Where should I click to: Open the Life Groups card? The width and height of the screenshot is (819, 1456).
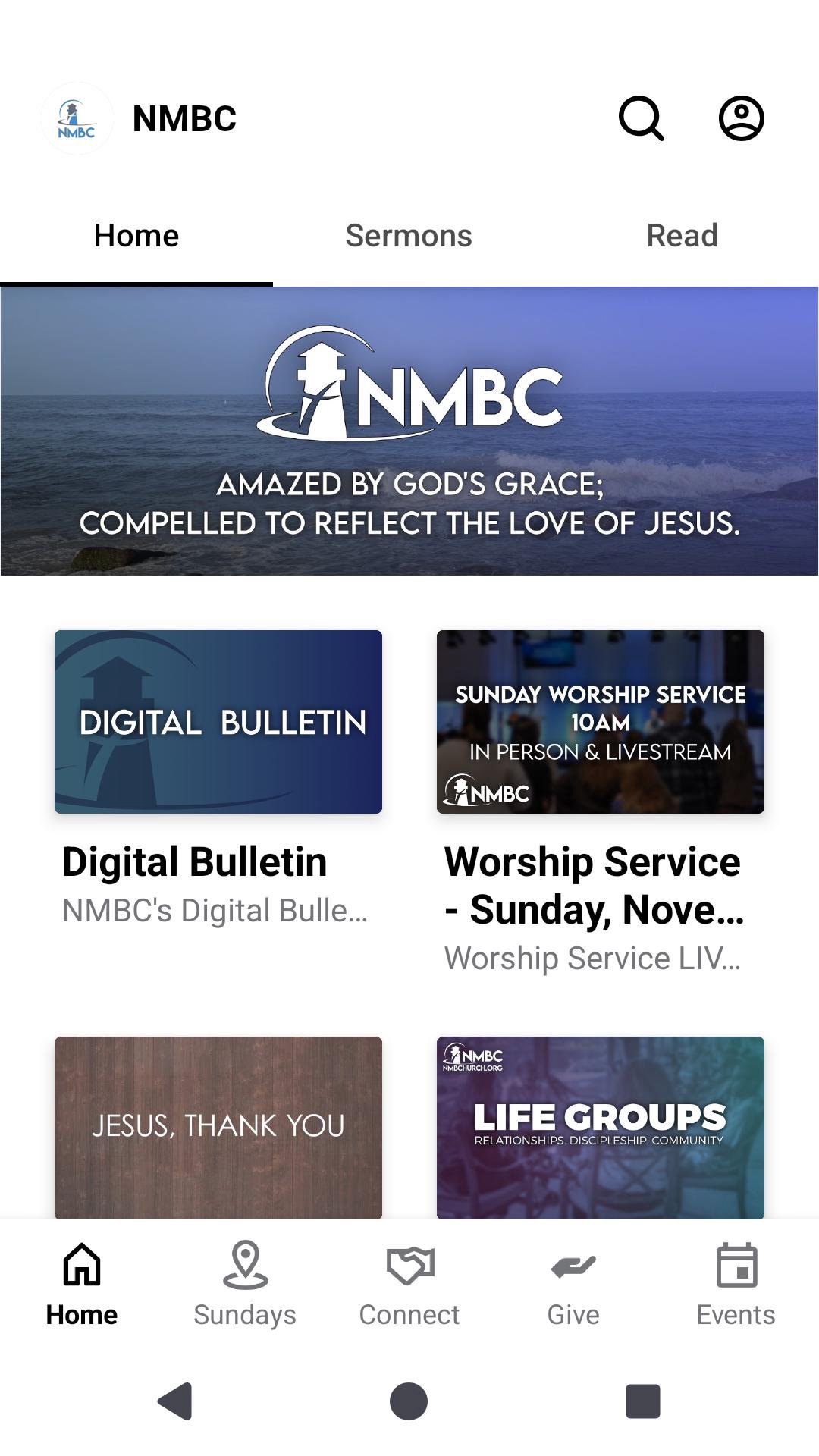click(x=601, y=1127)
